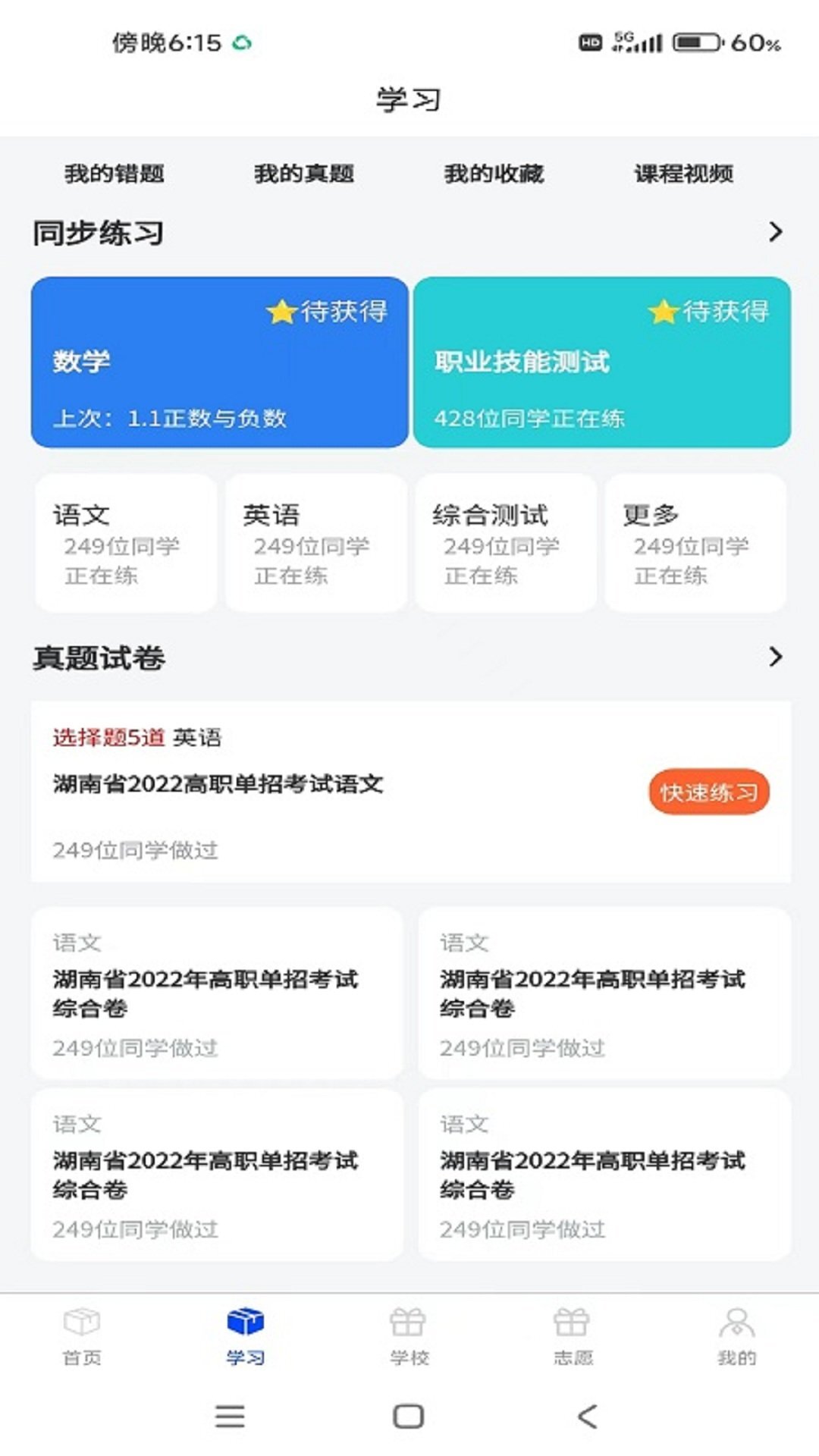Screen dimensions: 819x1456
Task: Select the 职业技能测试 practice card
Action: [x=601, y=362]
